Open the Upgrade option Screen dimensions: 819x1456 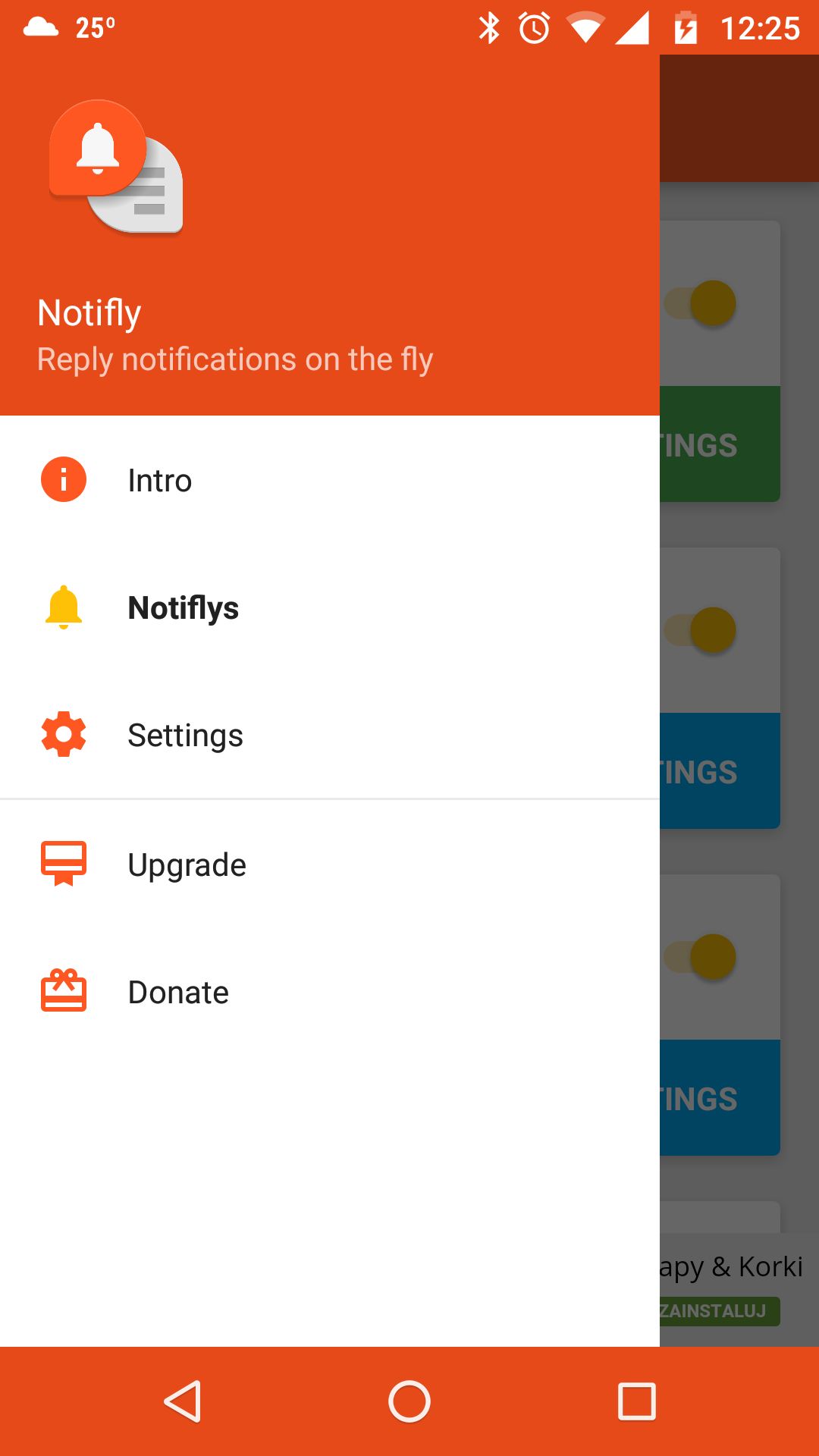point(329,864)
